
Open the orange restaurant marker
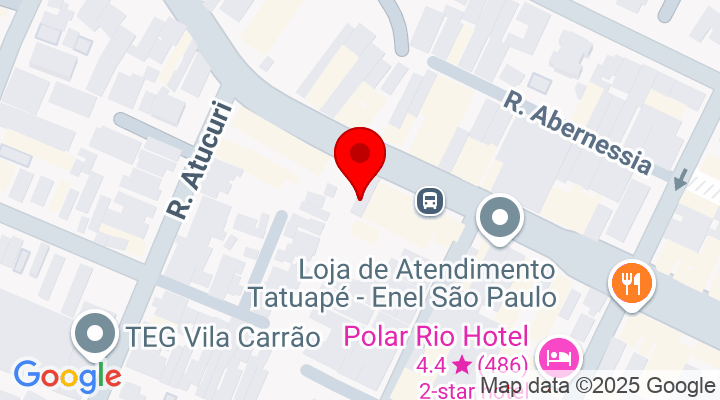point(631,283)
